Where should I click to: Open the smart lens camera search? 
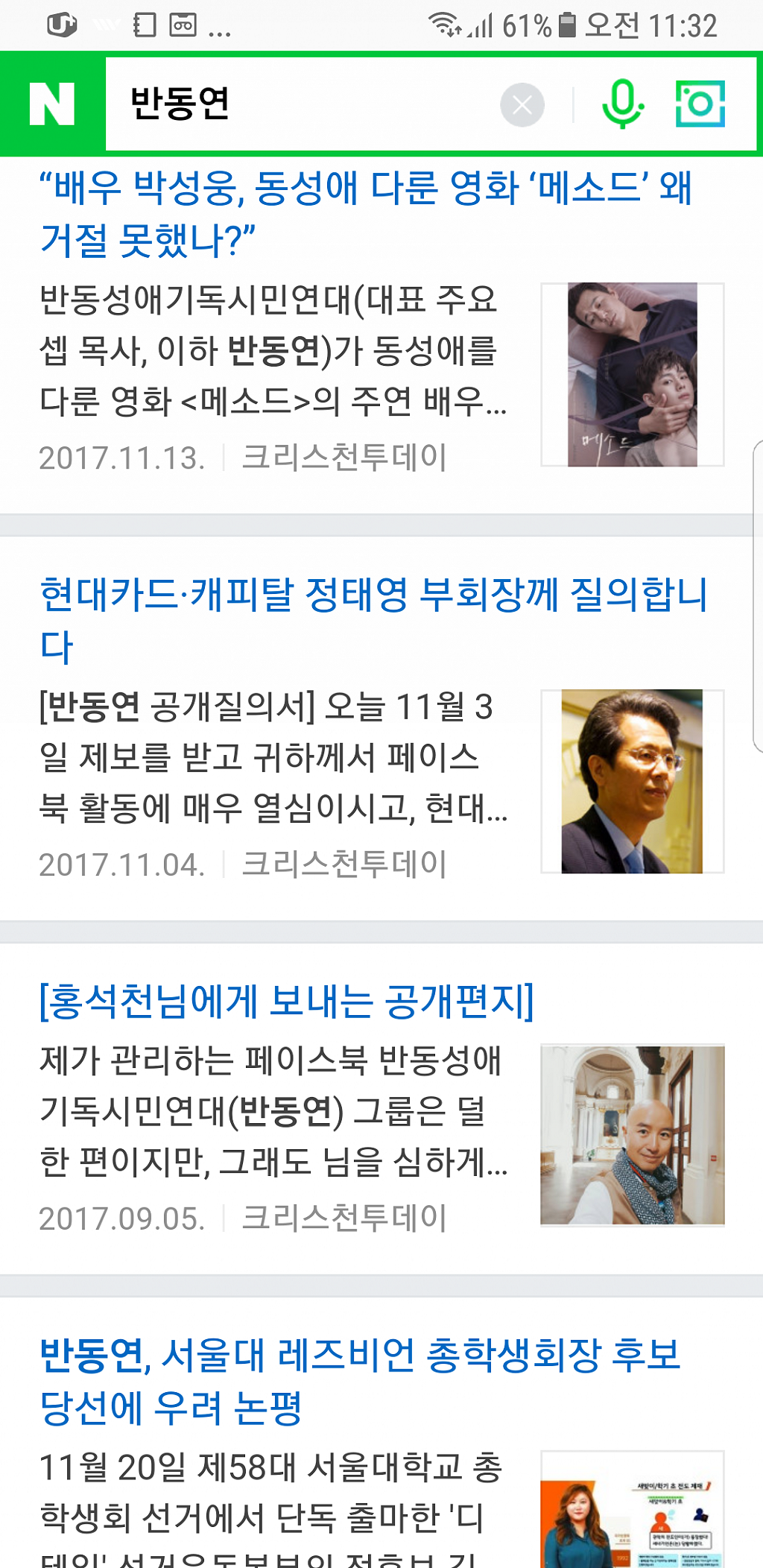700,104
